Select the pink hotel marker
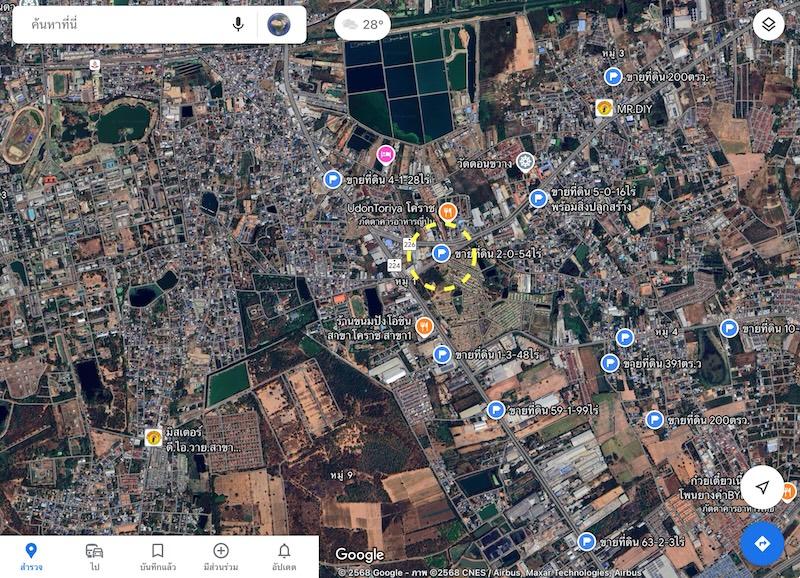Viewport: 800px width, 578px height. [x=385, y=154]
